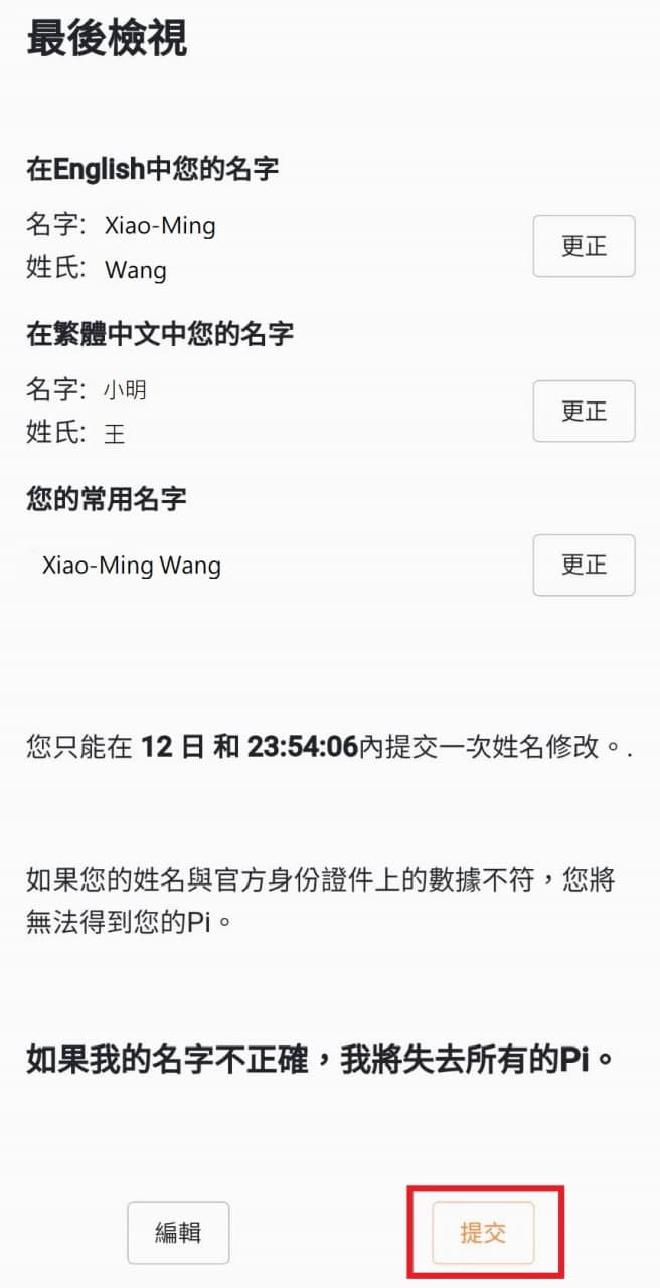This screenshot has height=1288, width=660.
Task: Submit the name change with 提交
Action: [483, 1233]
